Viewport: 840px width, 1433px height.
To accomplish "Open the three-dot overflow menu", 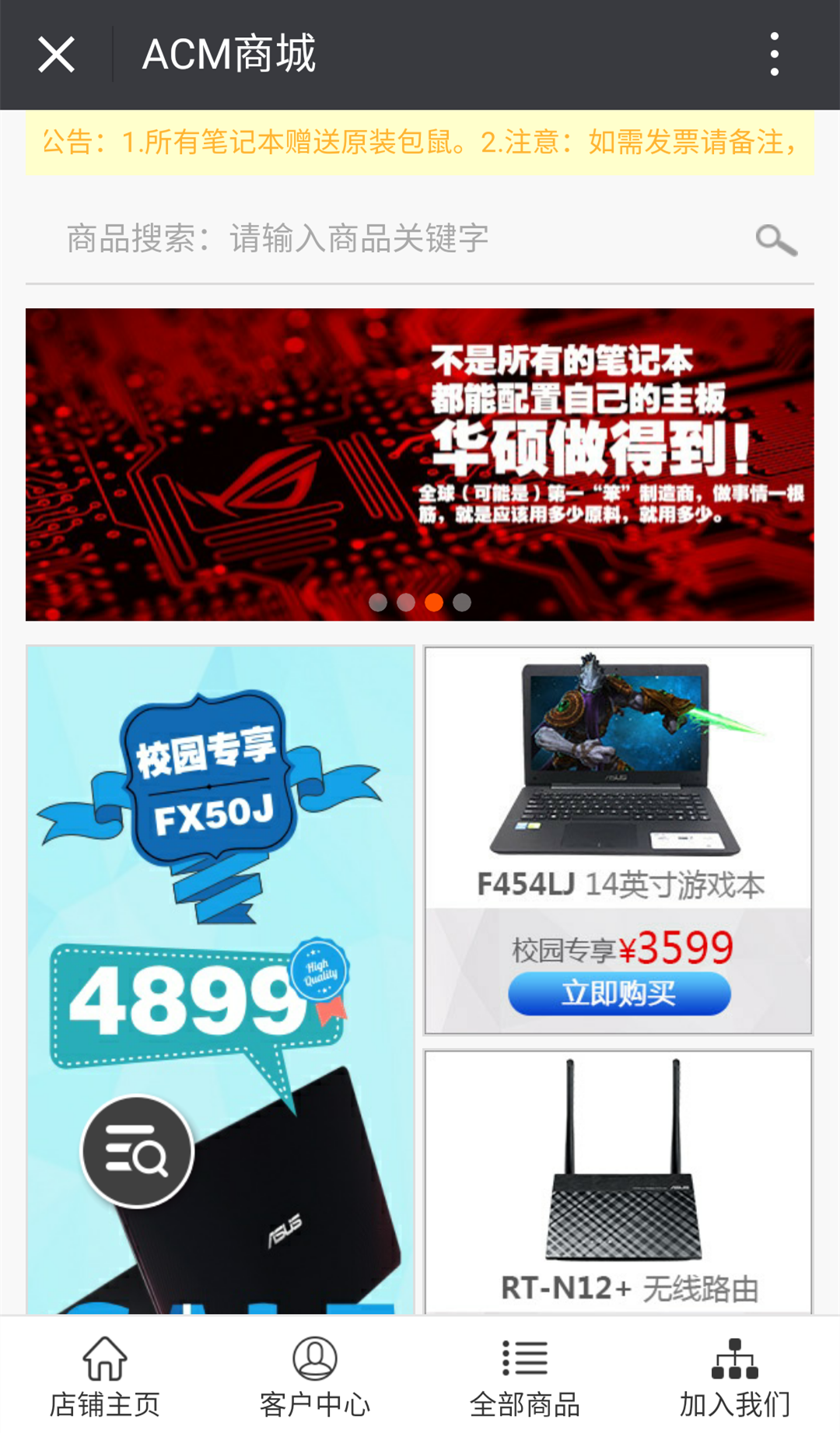I will [774, 54].
